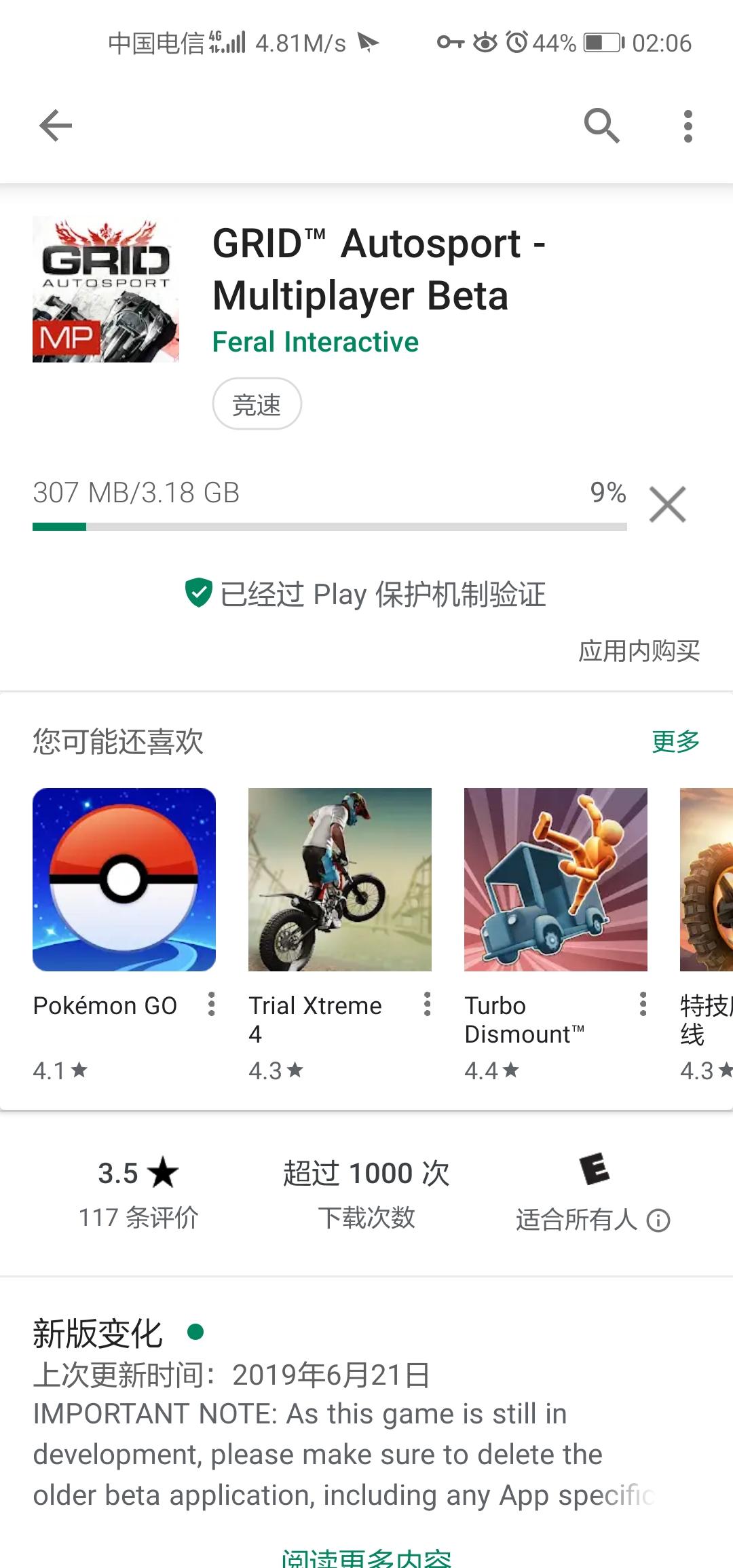Open options menu for Pokémon GO

click(x=212, y=1004)
